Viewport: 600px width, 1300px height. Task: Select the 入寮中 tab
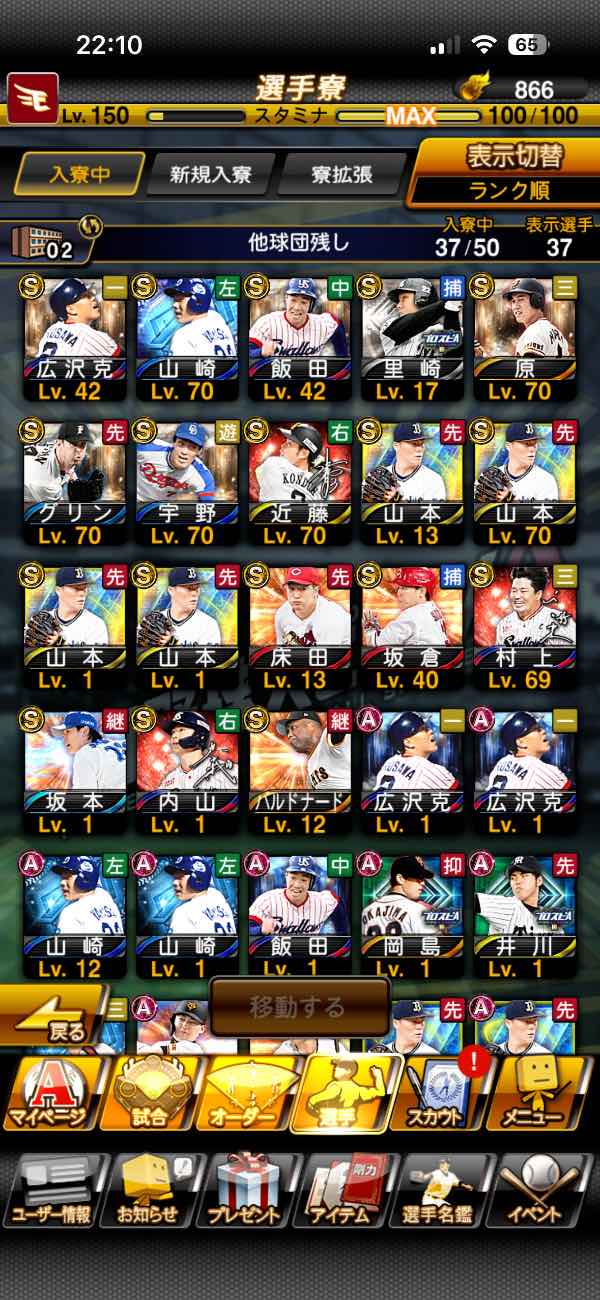pyautogui.click(x=77, y=175)
